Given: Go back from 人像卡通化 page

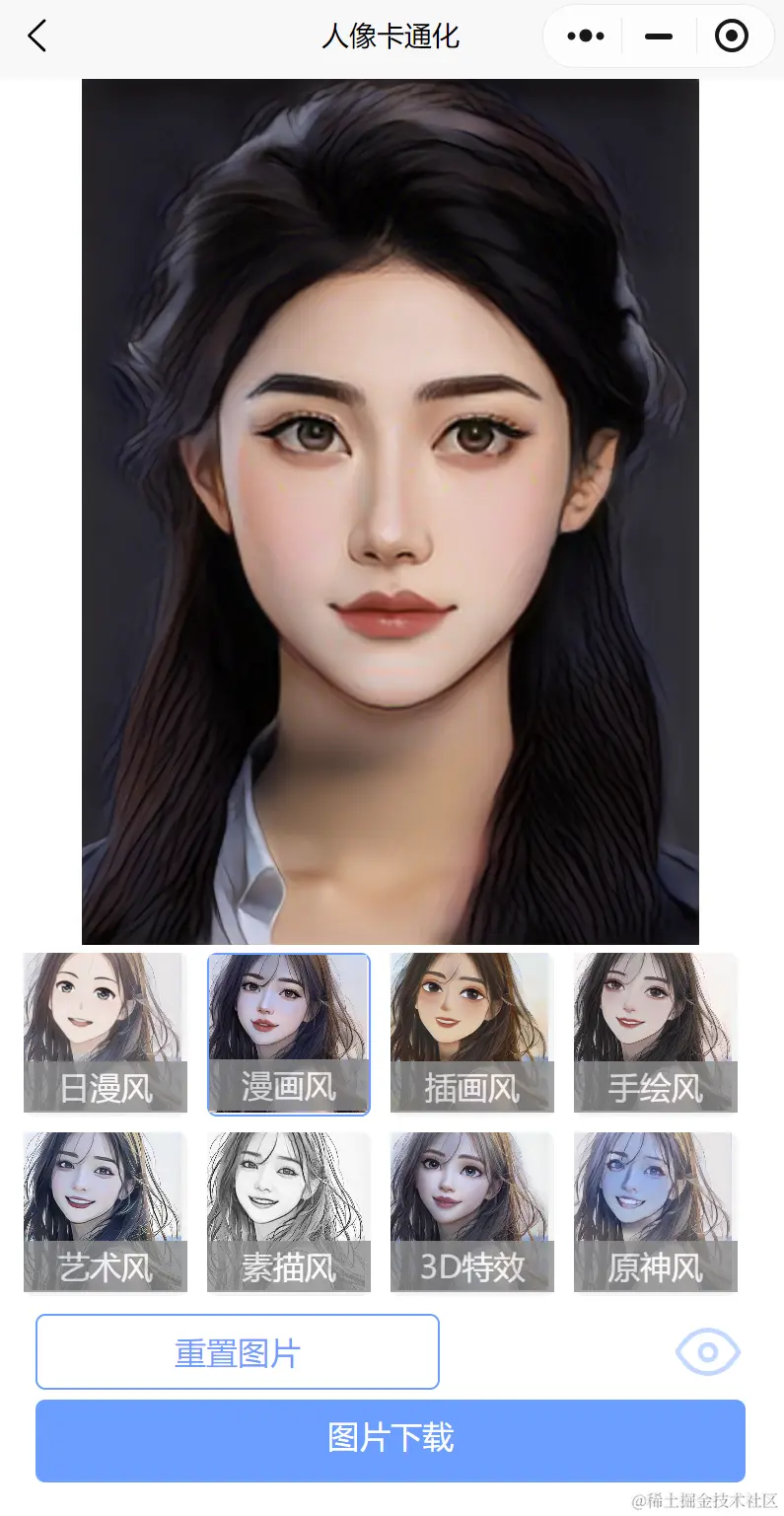Looking at the screenshot, I should click(37, 36).
